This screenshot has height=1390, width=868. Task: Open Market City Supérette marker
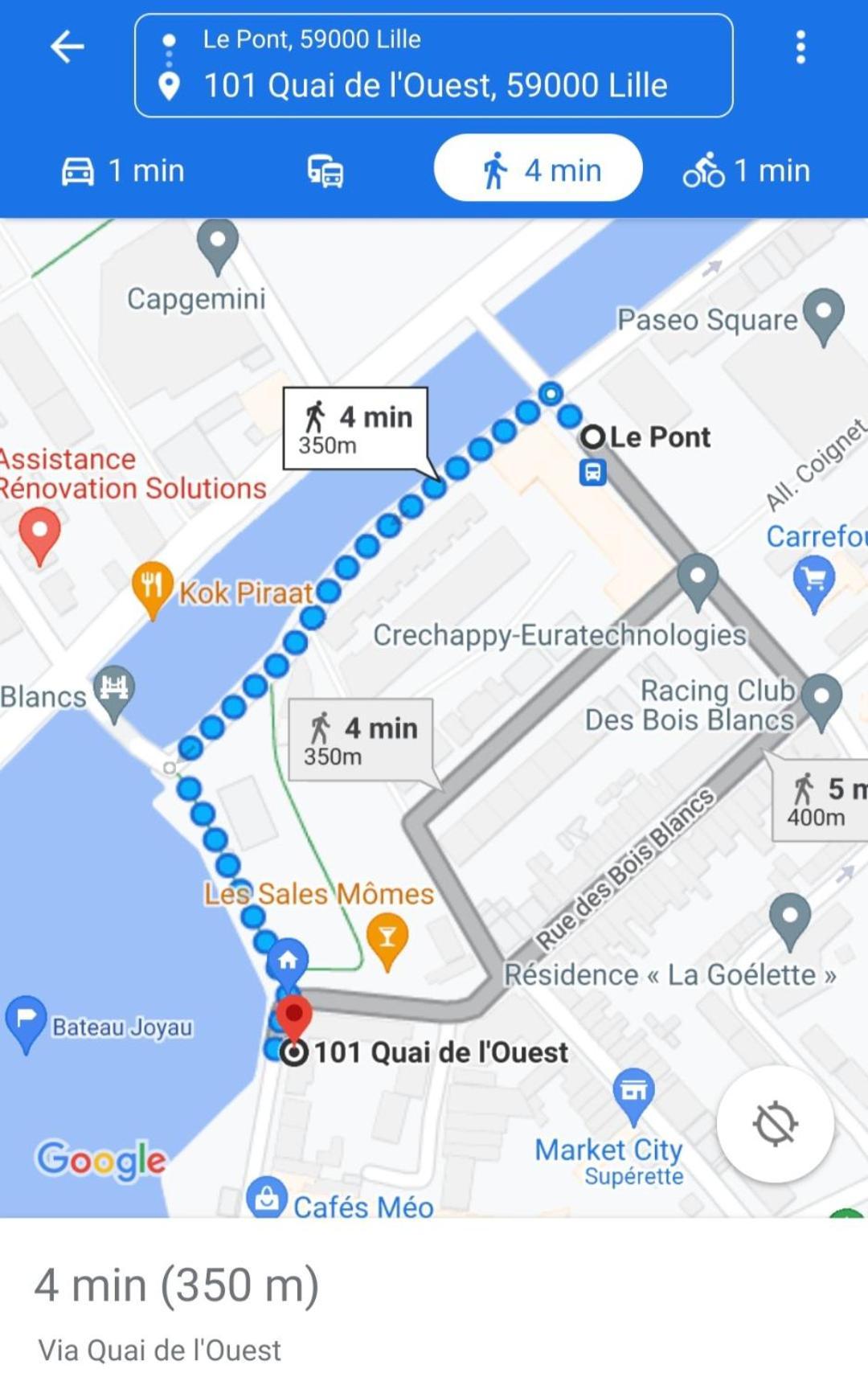tap(633, 1094)
